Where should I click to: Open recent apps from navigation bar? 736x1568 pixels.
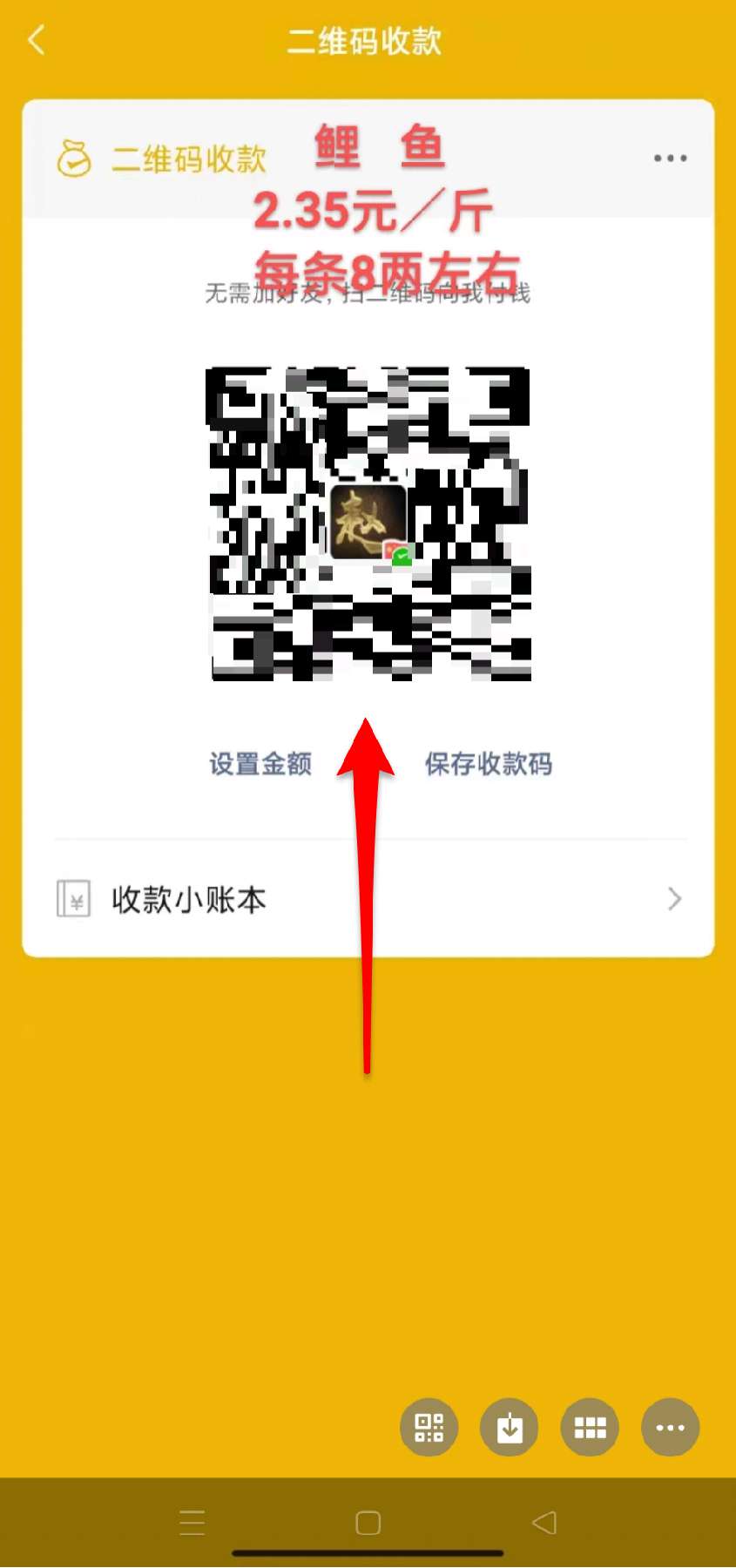(192, 1523)
